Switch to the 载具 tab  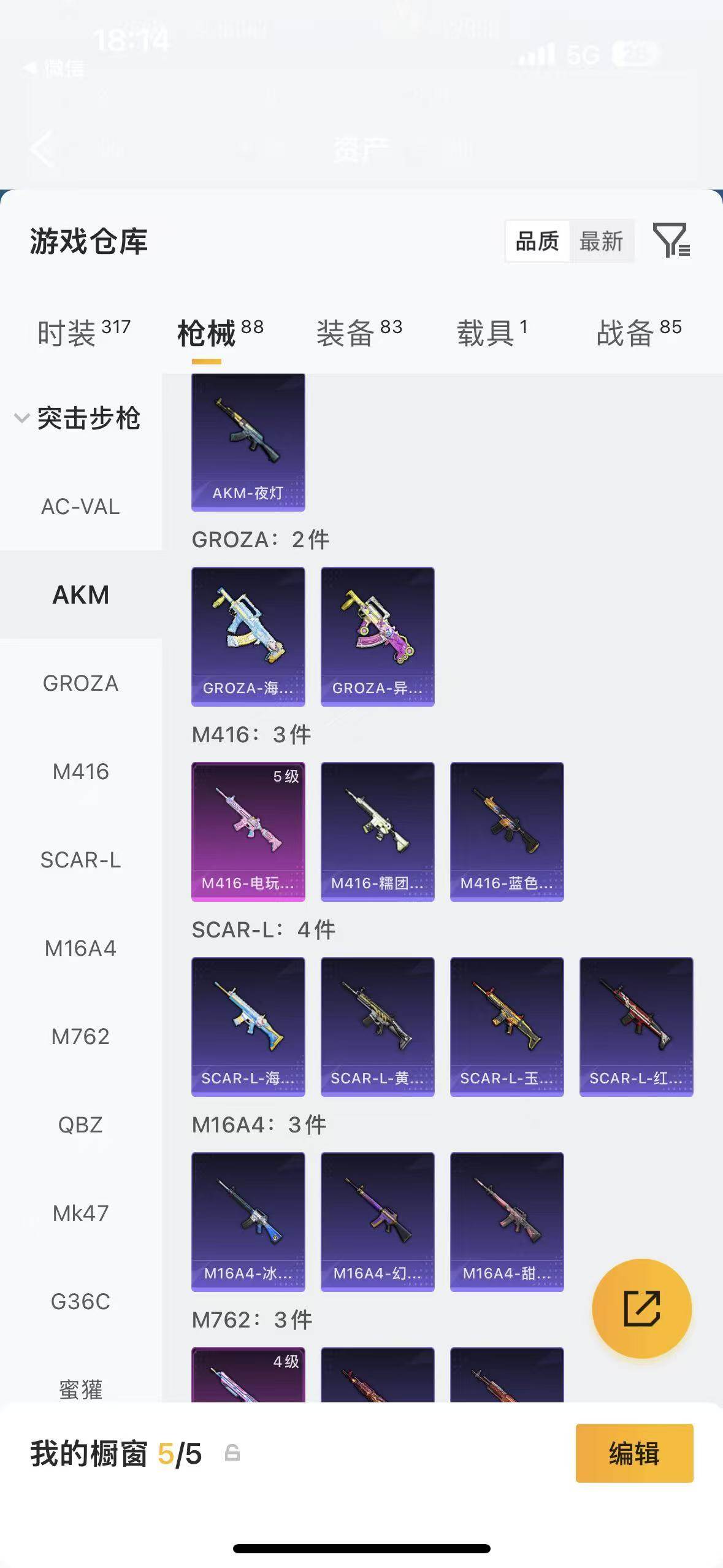click(x=492, y=332)
